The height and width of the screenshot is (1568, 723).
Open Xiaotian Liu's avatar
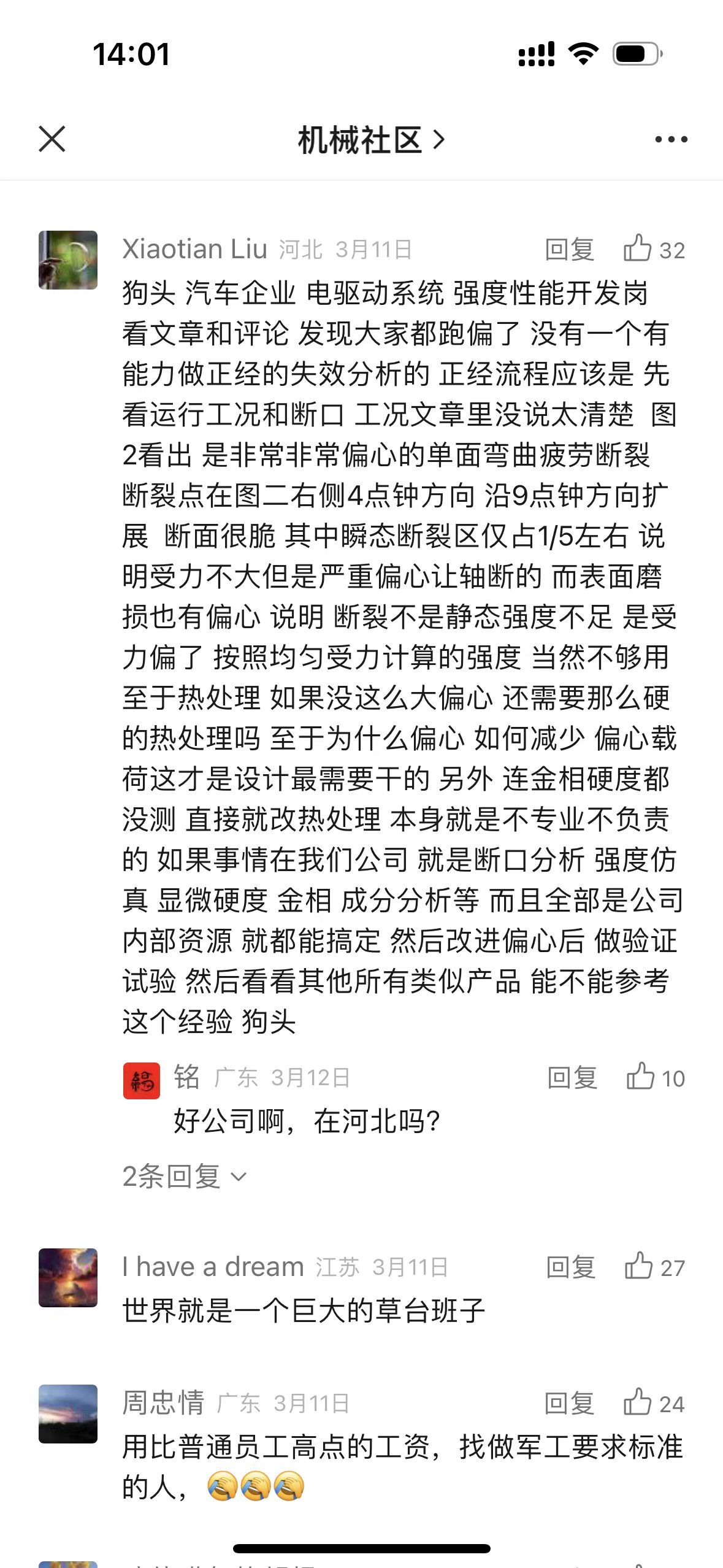(x=68, y=260)
